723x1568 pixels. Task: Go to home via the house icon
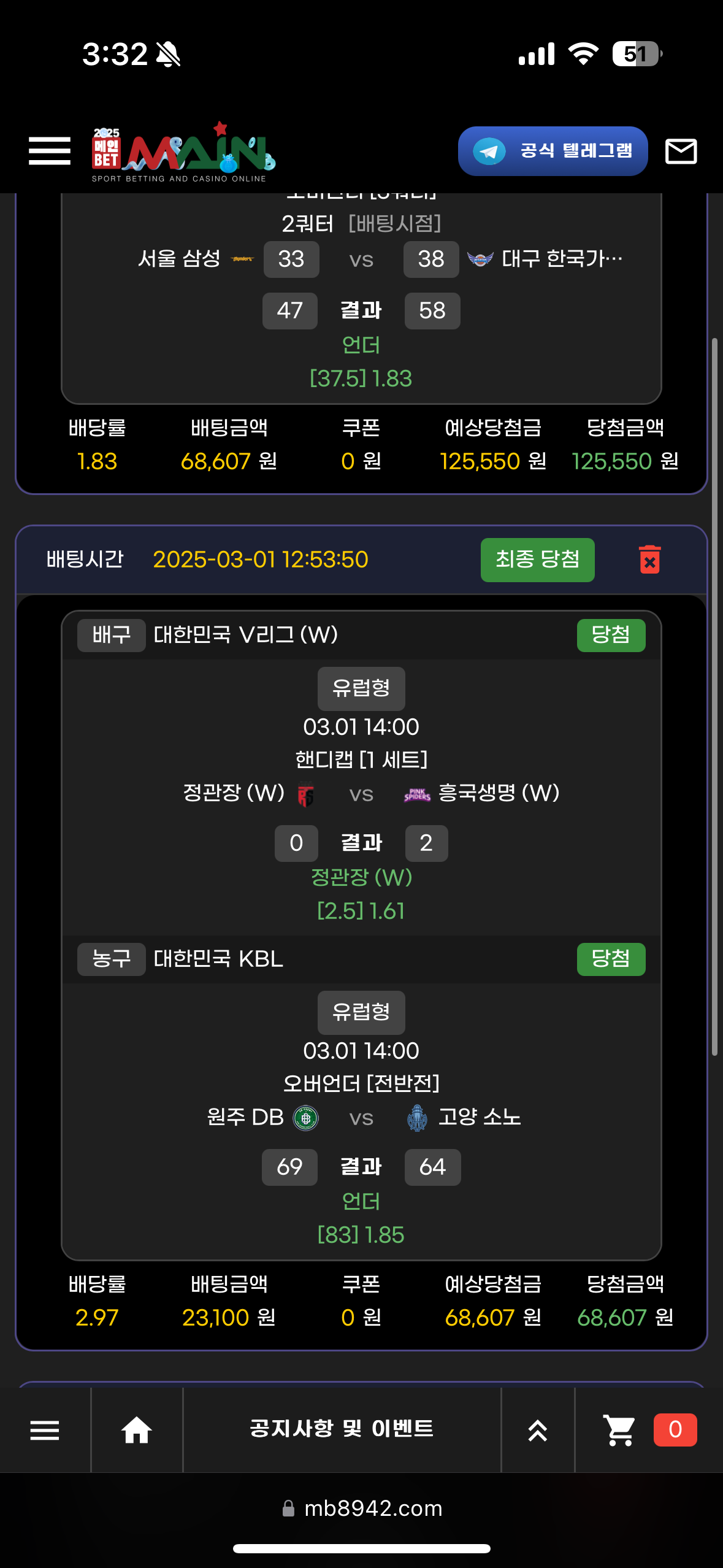coord(136,1430)
